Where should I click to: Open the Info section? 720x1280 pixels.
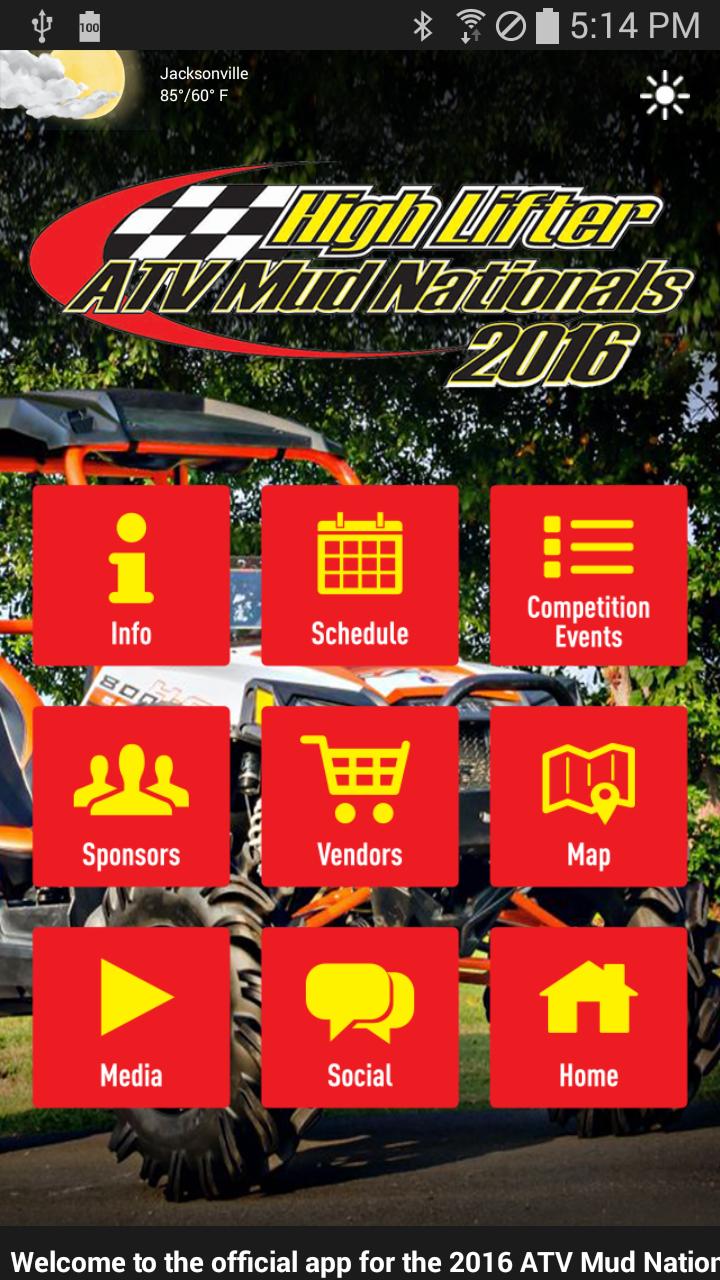[131, 575]
